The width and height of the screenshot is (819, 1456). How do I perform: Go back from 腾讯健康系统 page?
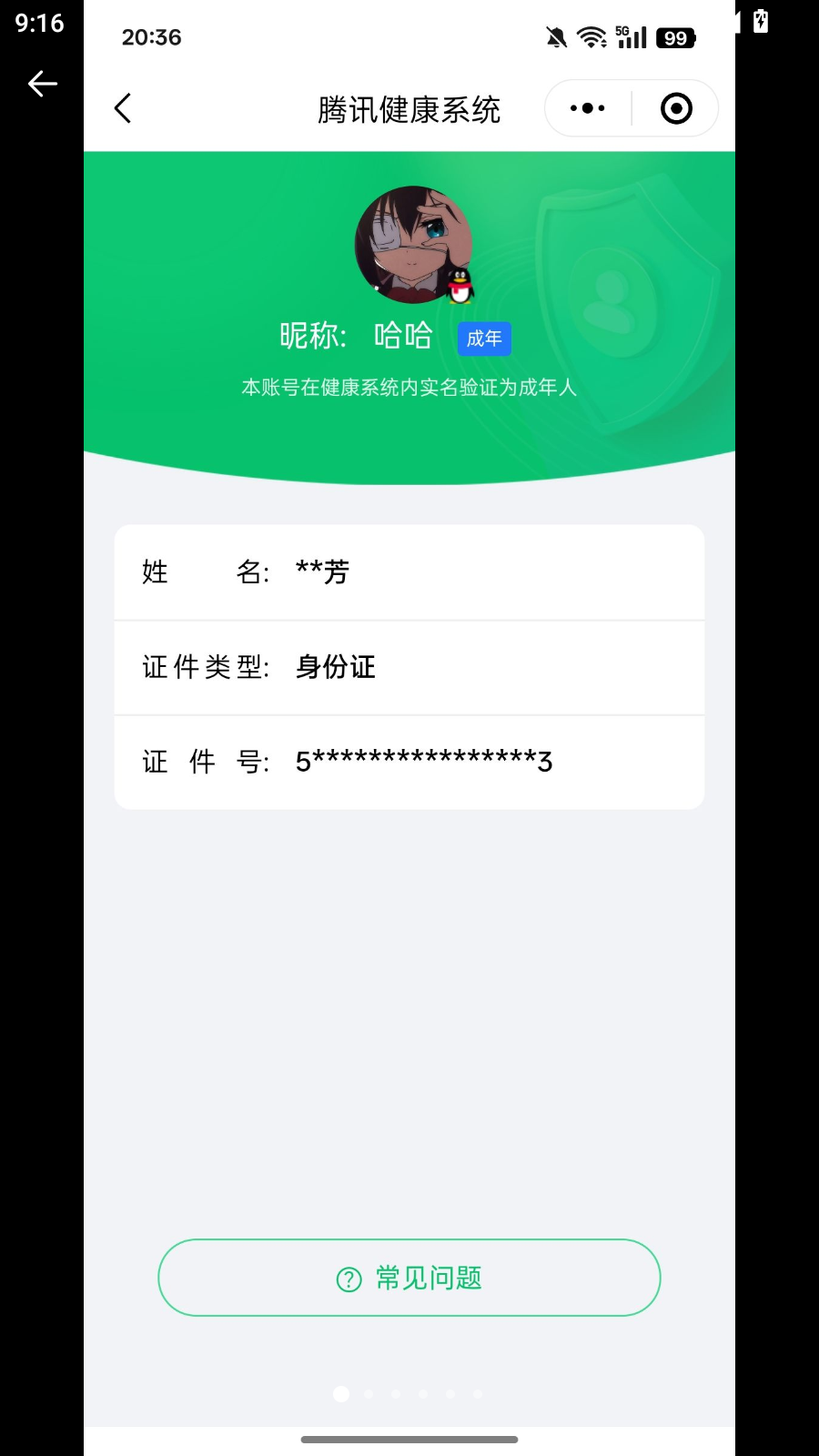coord(123,108)
